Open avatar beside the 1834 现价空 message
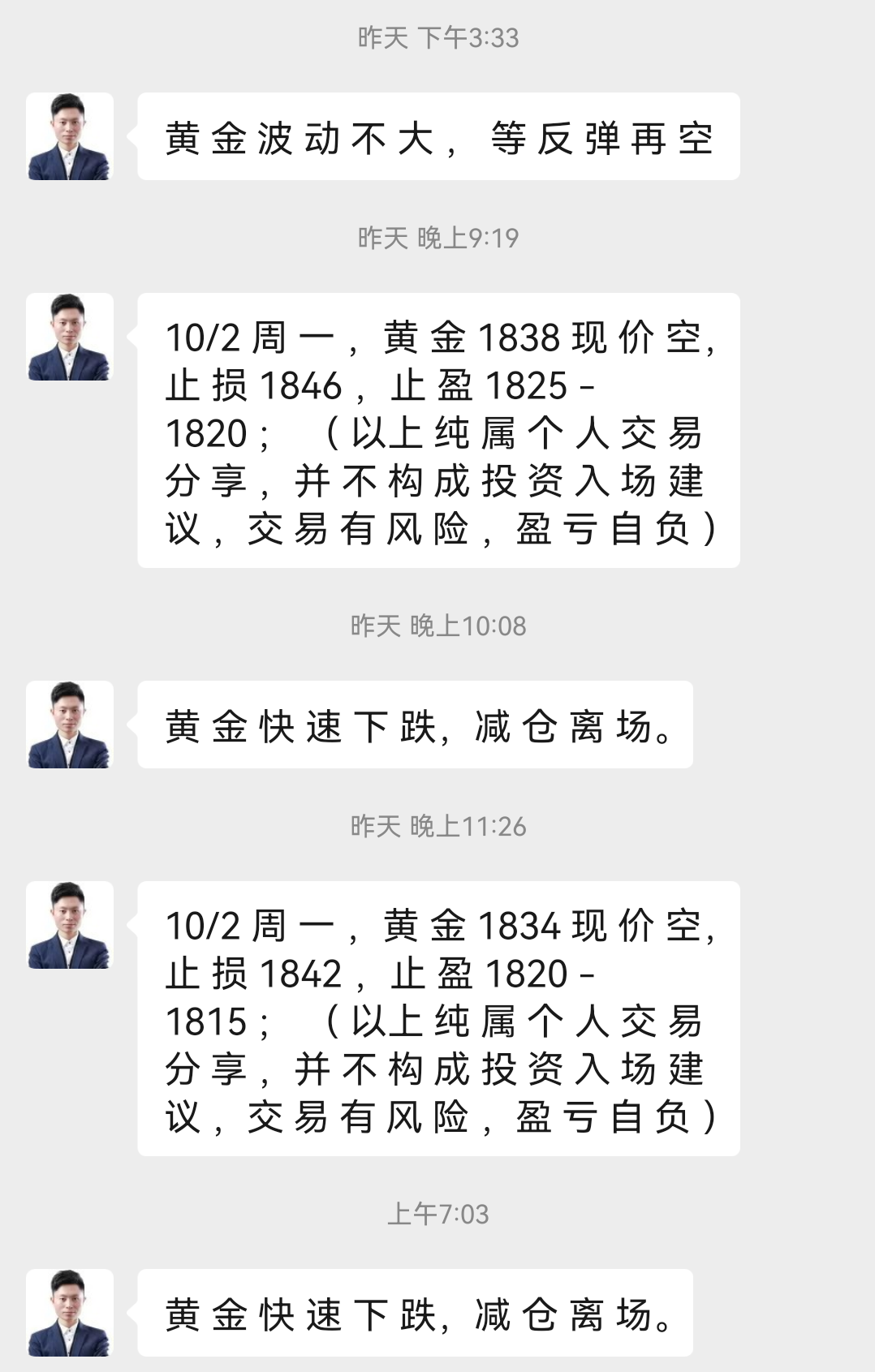875x1372 pixels. (x=70, y=925)
